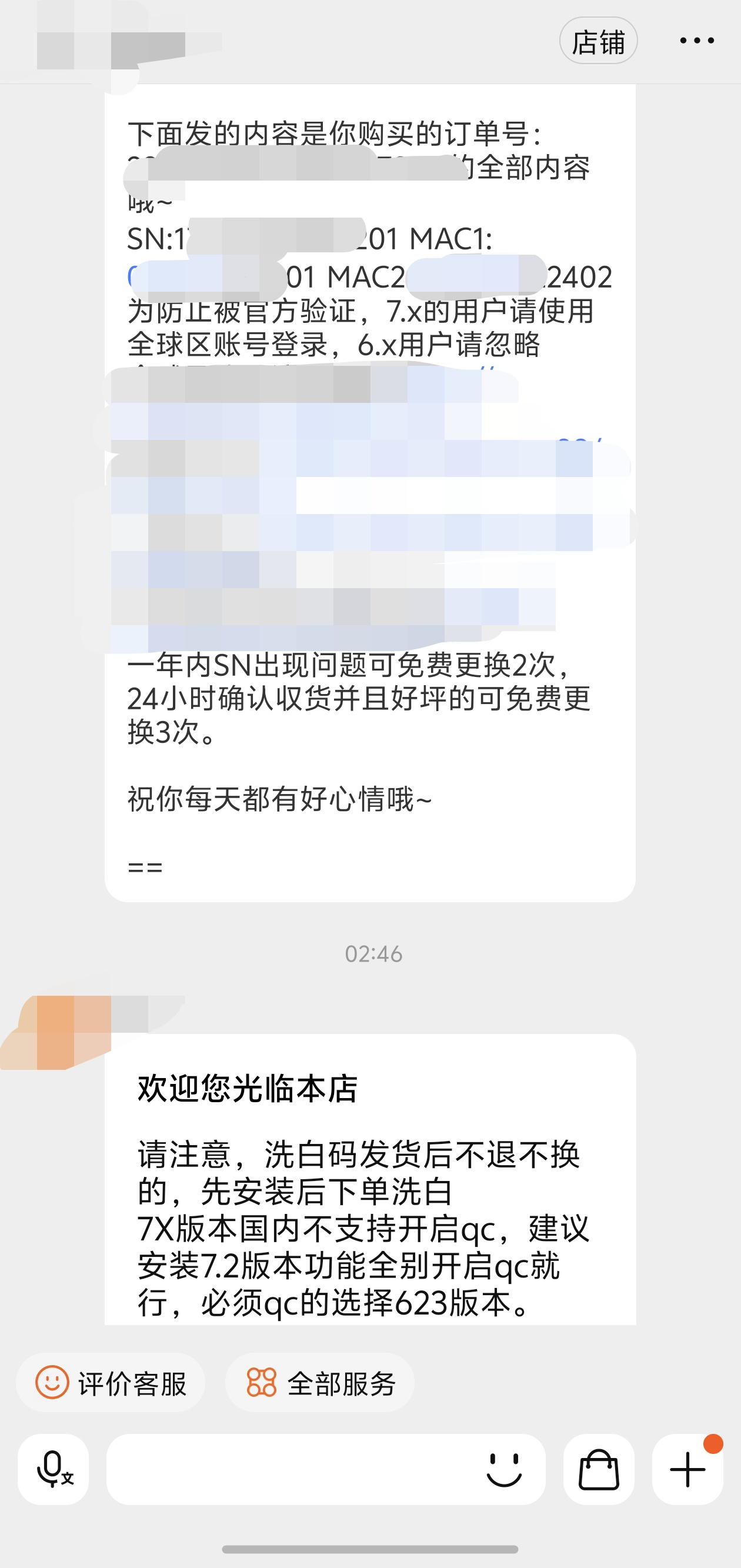Focus the message text field
The width and height of the screenshot is (741, 1568).
coord(292,1469)
